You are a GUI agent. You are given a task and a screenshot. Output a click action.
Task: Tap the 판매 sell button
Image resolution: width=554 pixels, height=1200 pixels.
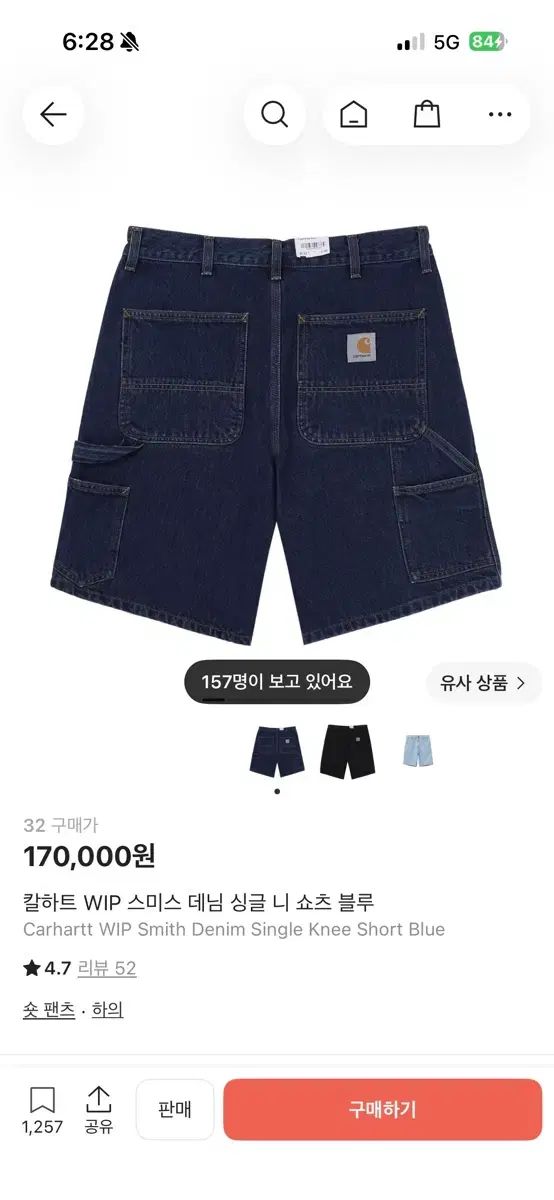coord(175,1109)
